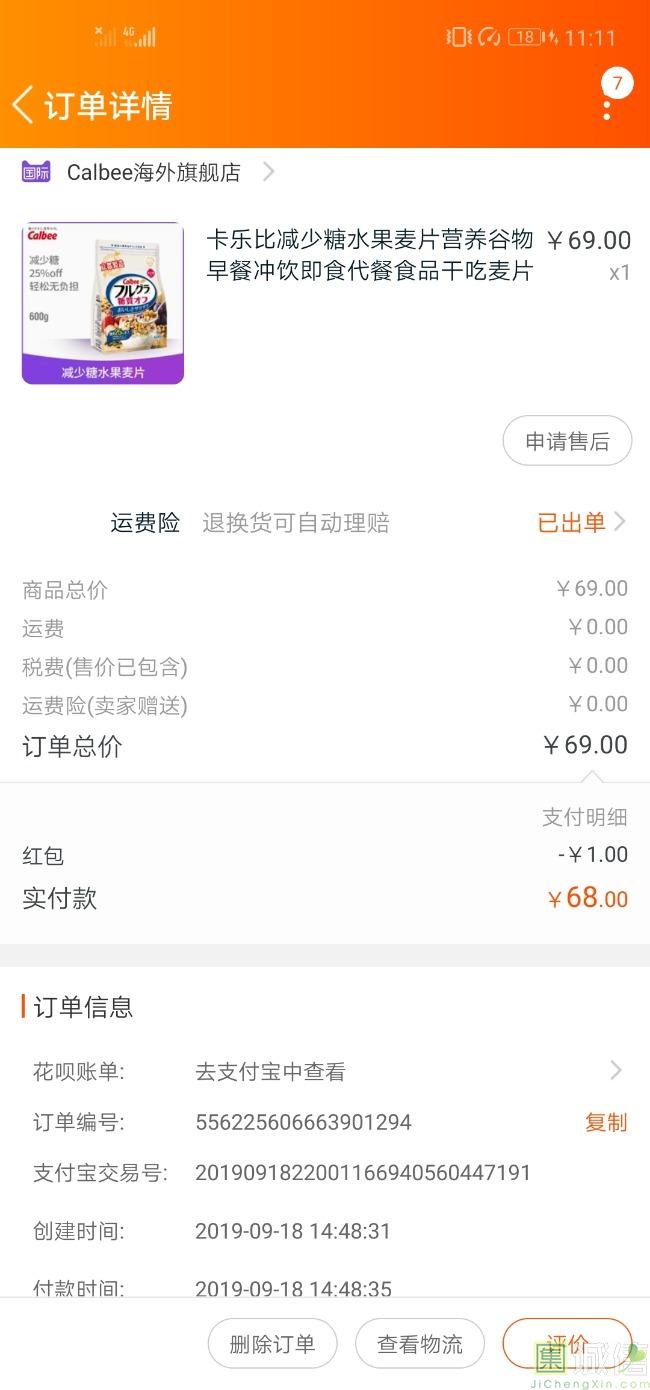Open the overflow menu with badge
Image resolution: width=650 pixels, height=1390 pixels.
click(x=607, y=100)
